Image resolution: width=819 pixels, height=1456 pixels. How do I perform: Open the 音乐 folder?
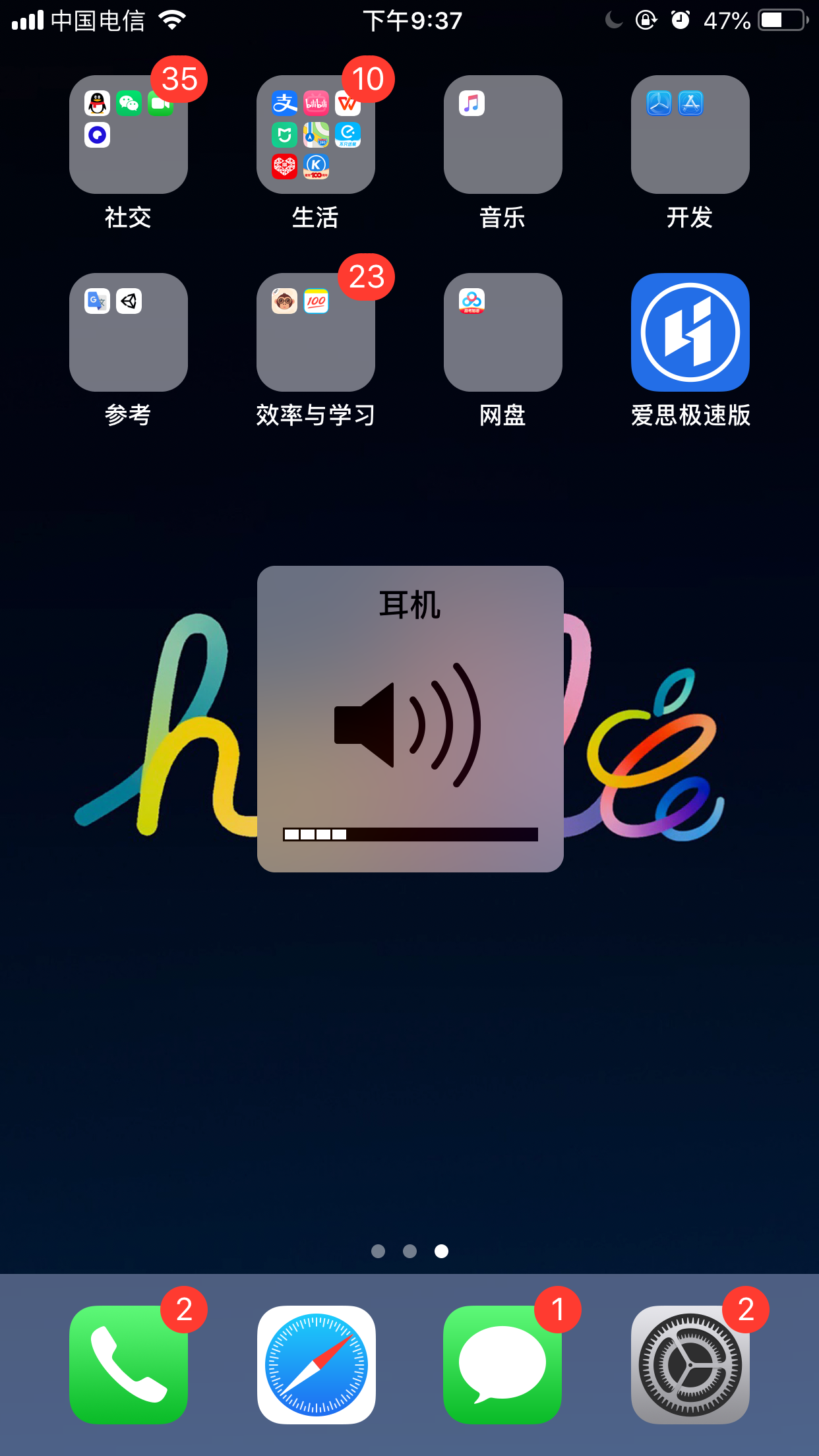(x=503, y=135)
